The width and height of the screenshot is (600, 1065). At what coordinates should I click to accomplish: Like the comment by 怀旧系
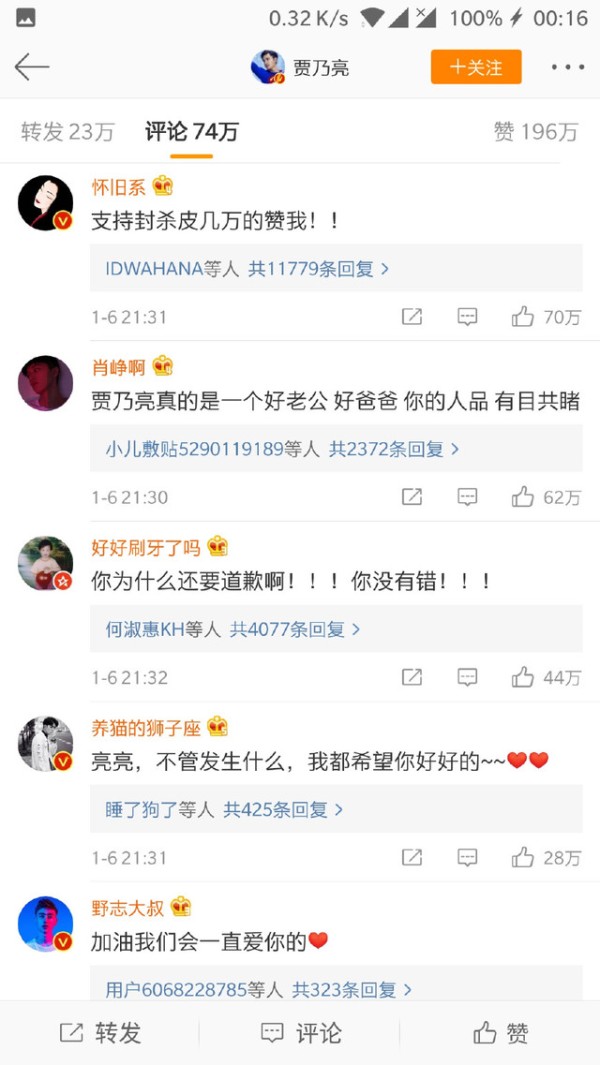[x=546, y=317]
